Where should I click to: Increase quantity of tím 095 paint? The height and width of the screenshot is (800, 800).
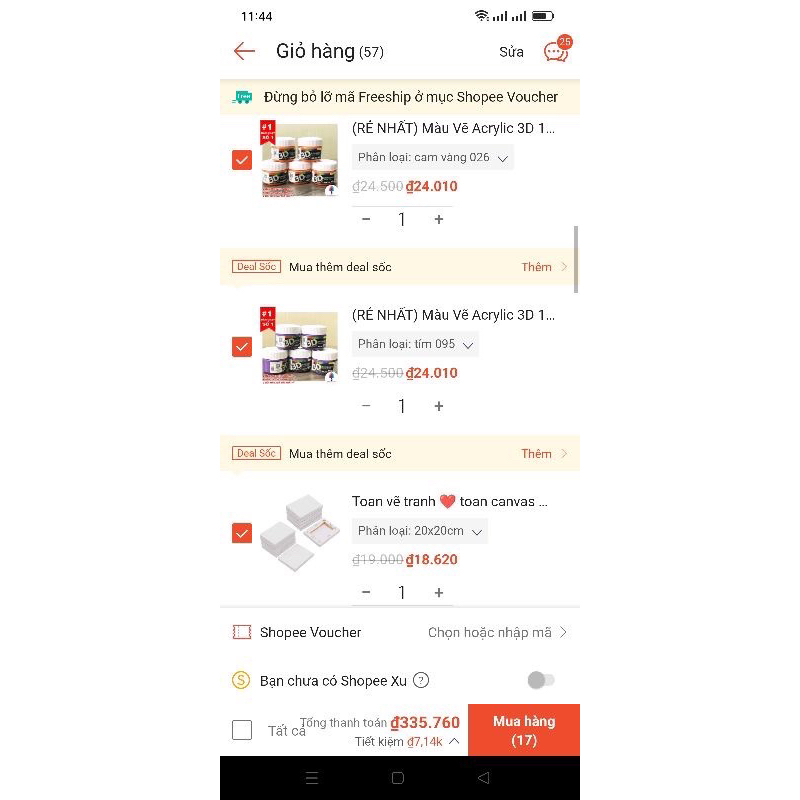pos(439,406)
